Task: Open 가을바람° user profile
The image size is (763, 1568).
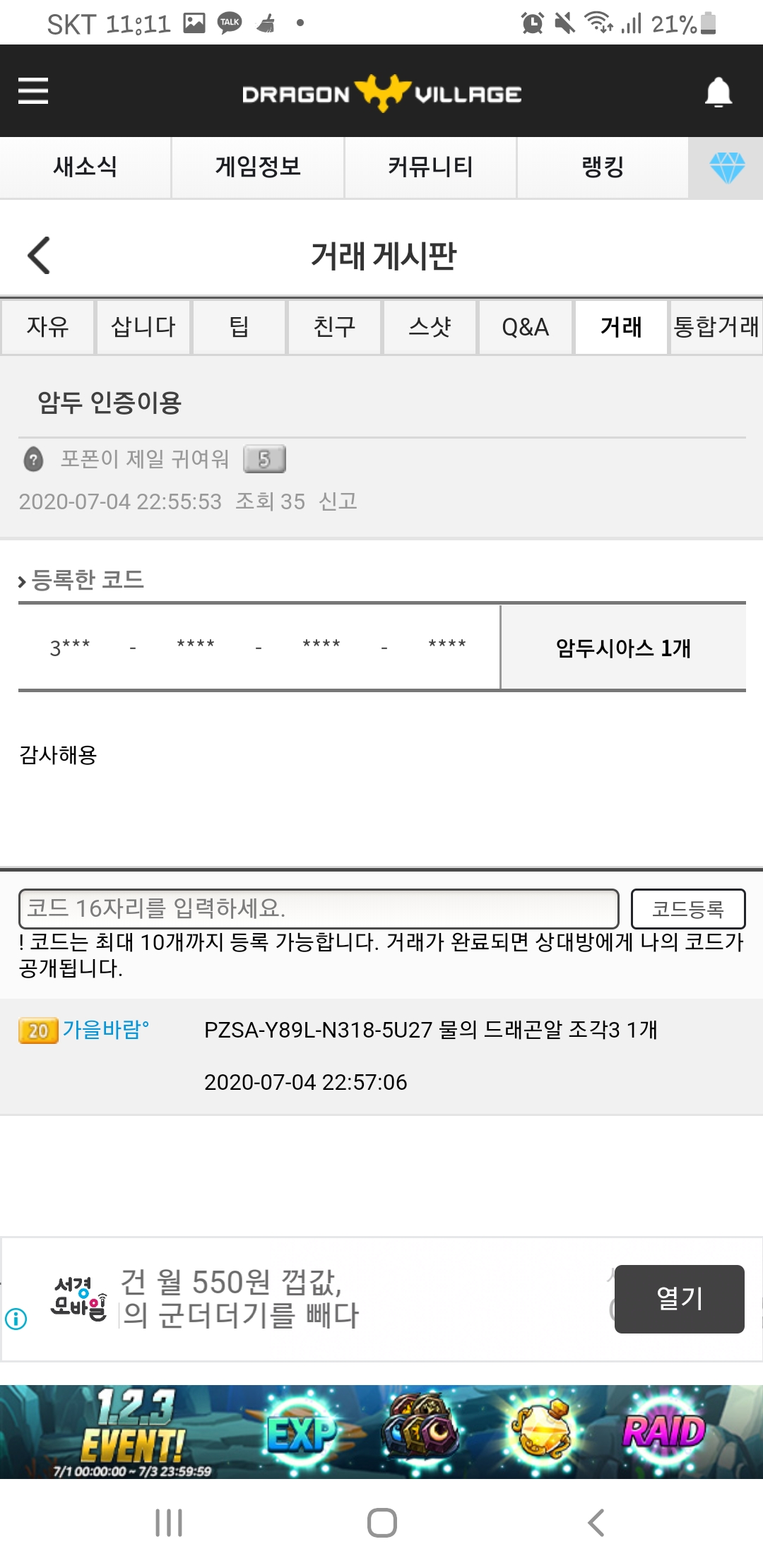Action: [105, 1030]
